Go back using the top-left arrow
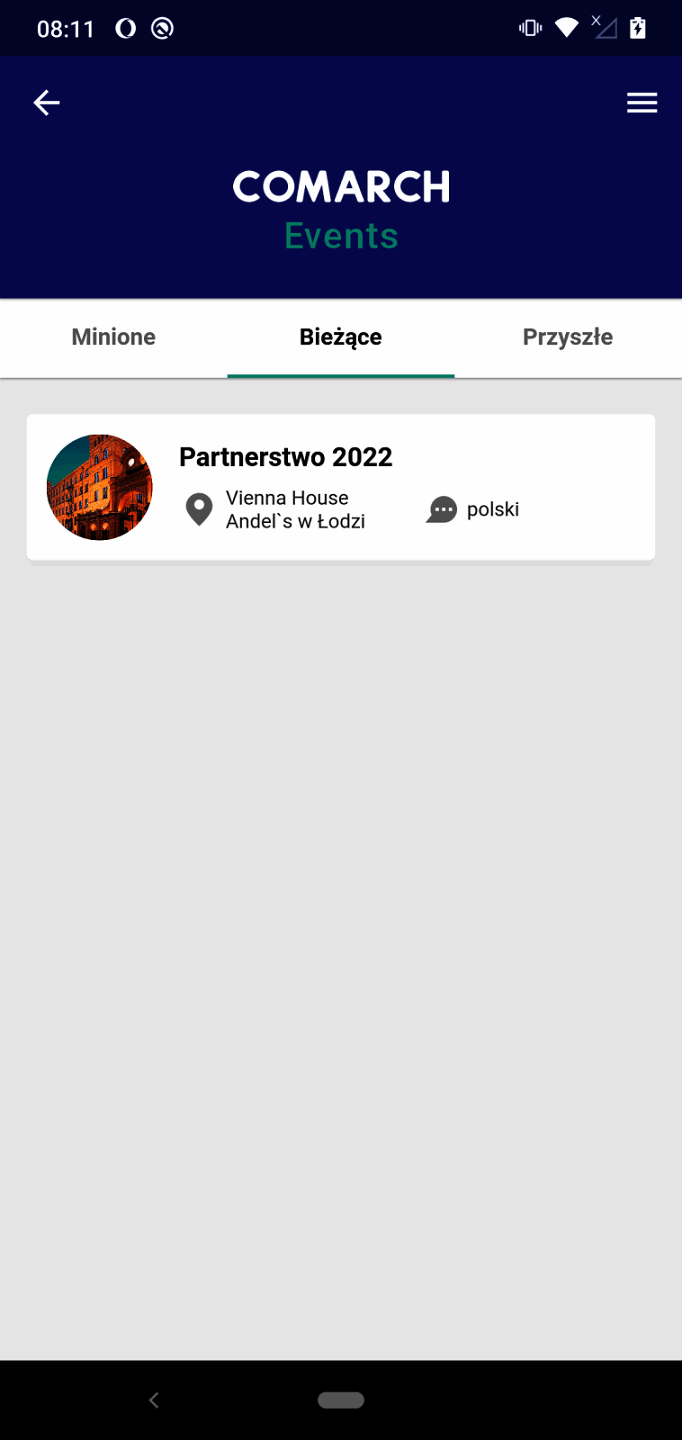 [47, 103]
